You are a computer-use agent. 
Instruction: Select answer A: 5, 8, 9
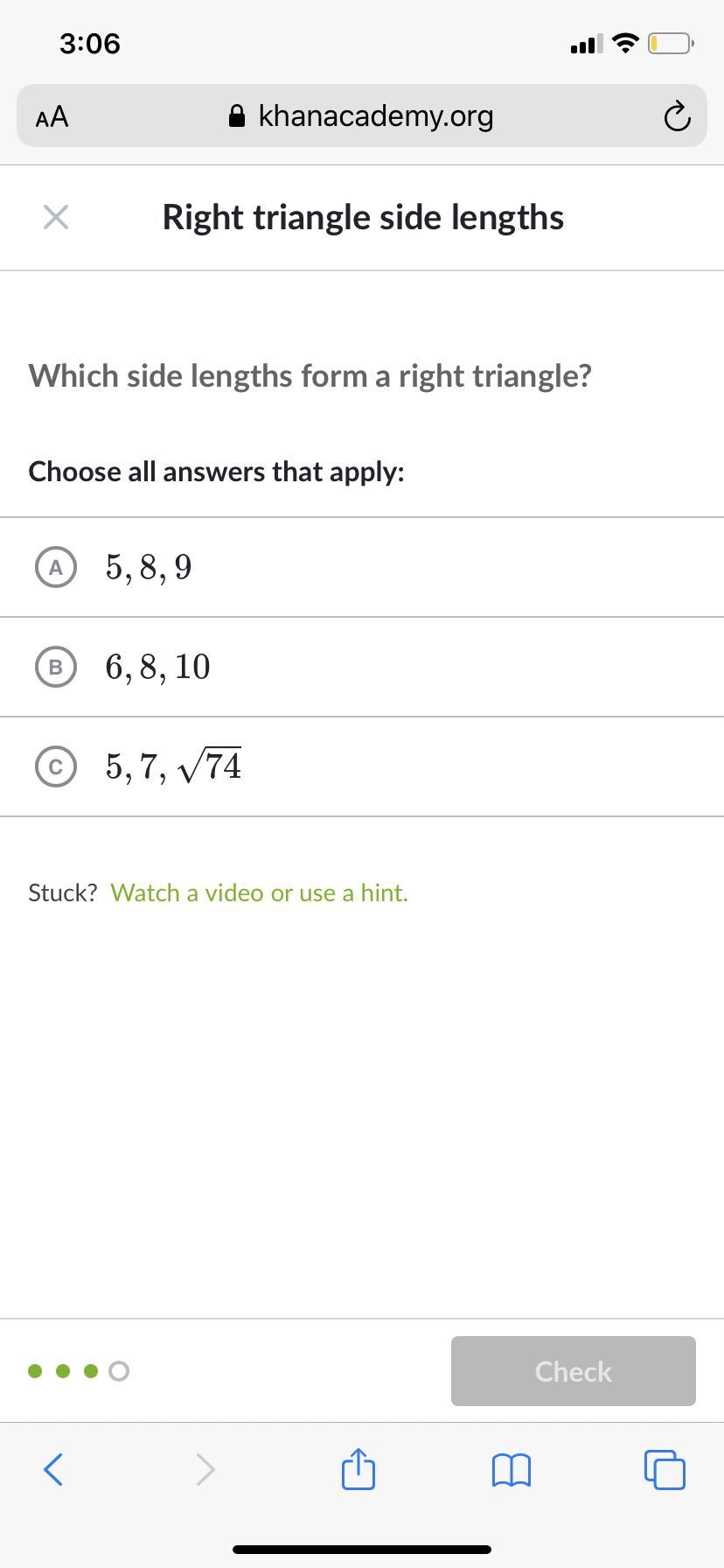(362, 567)
